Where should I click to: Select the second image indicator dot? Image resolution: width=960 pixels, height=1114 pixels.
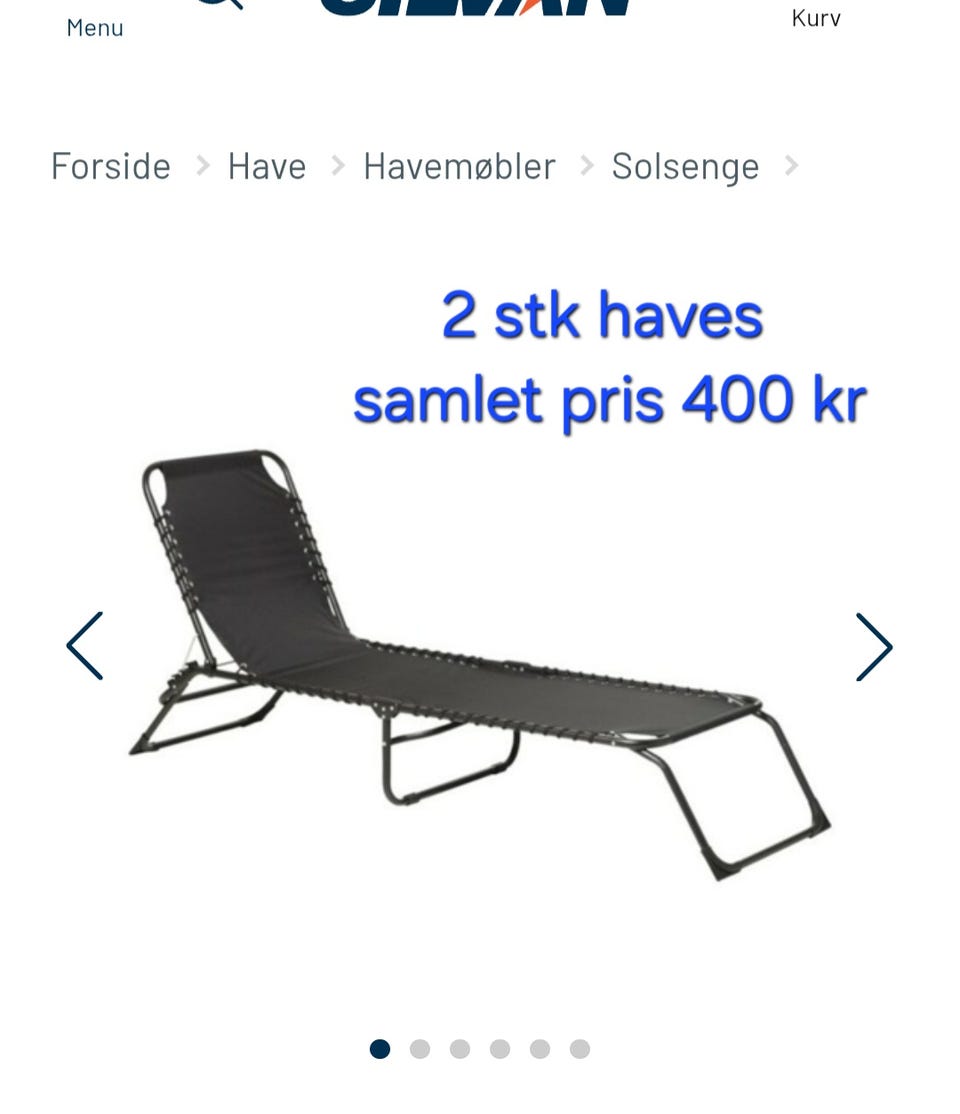click(x=421, y=1049)
